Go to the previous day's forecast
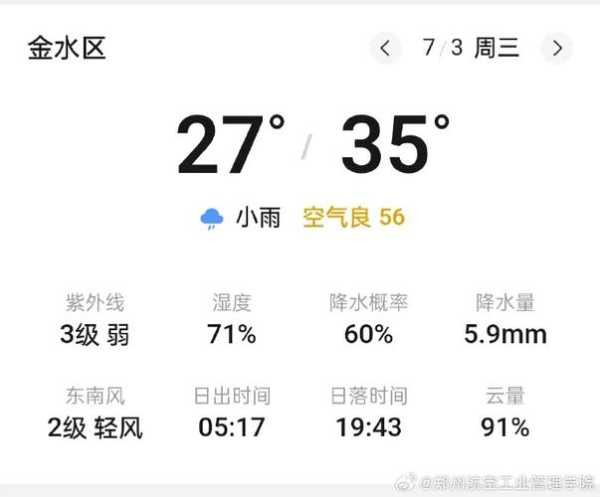 point(385,48)
